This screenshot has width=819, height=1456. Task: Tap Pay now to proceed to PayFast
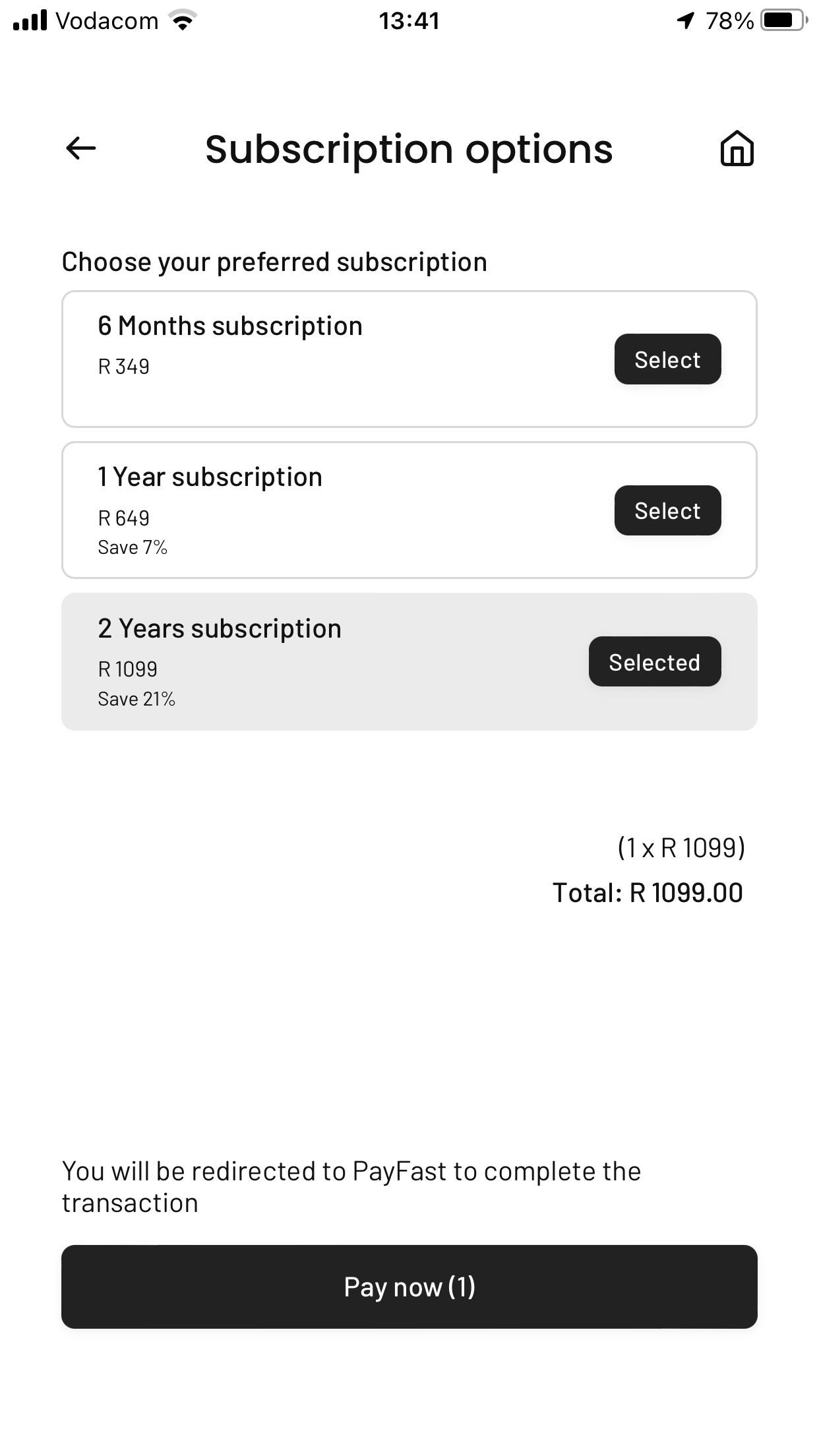(x=409, y=1287)
